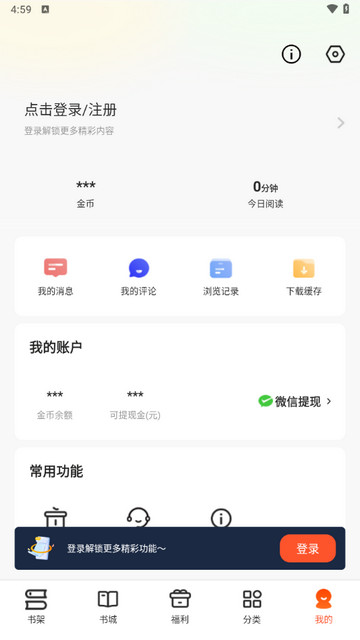Open 今日阅读 reading time
Image resolution: width=360 pixels, height=640 pixels.
tap(265, 194)
